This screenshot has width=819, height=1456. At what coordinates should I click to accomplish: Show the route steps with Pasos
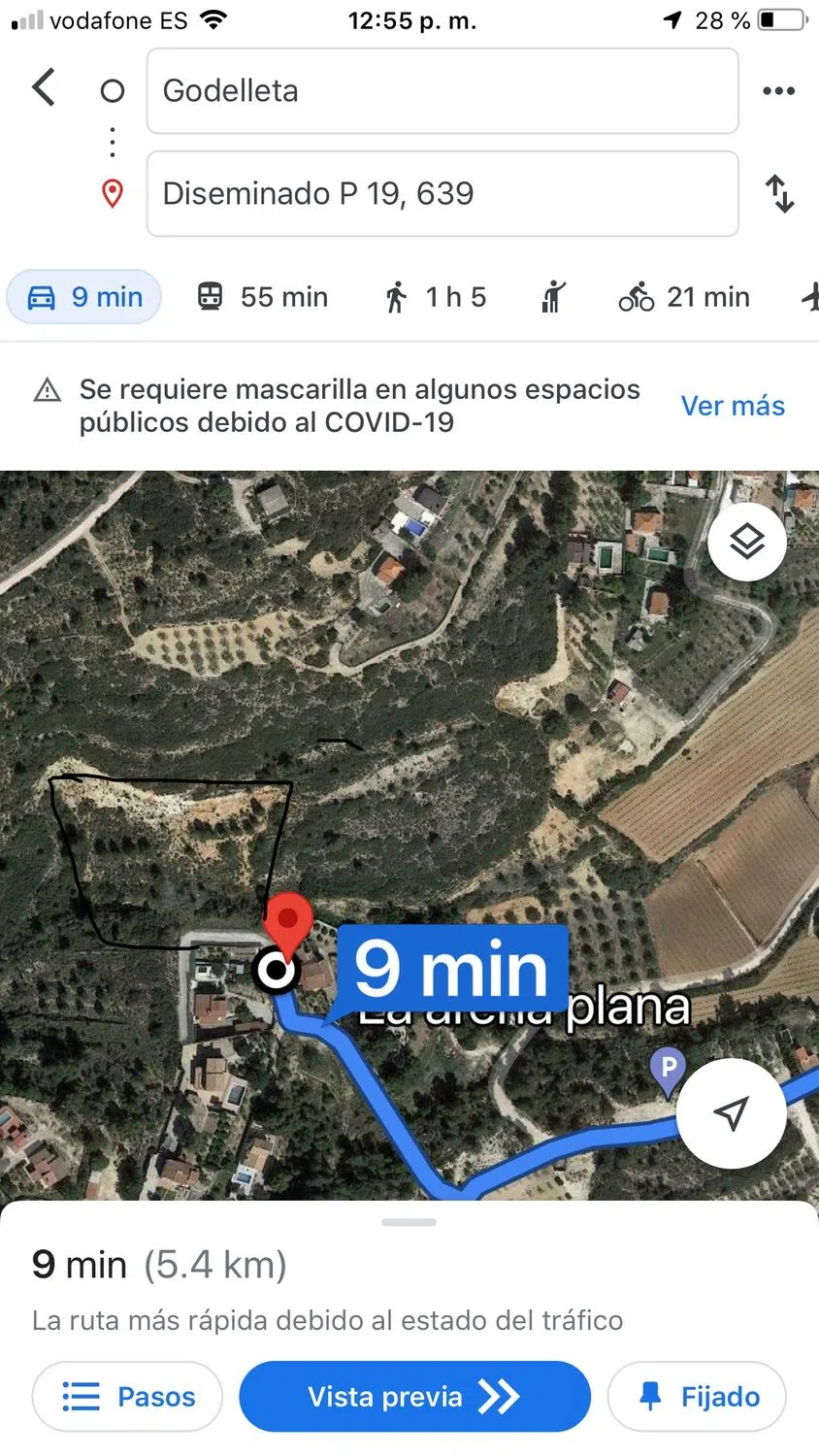click(x=128, y=1397)
